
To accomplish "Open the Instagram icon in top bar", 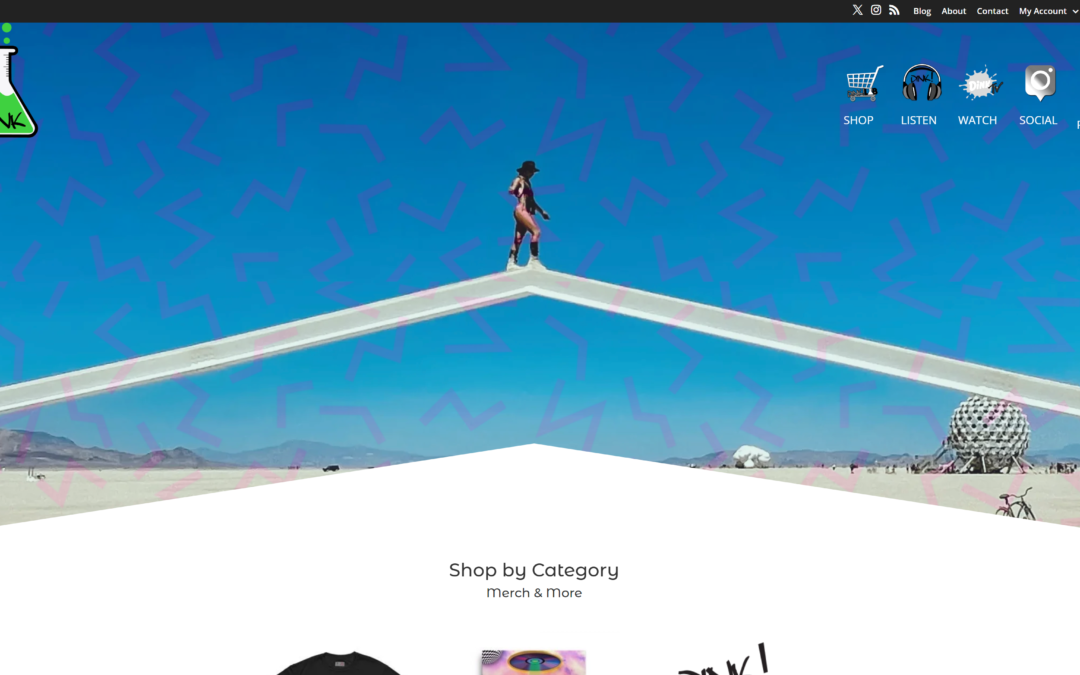I will [x=876, y=10].
